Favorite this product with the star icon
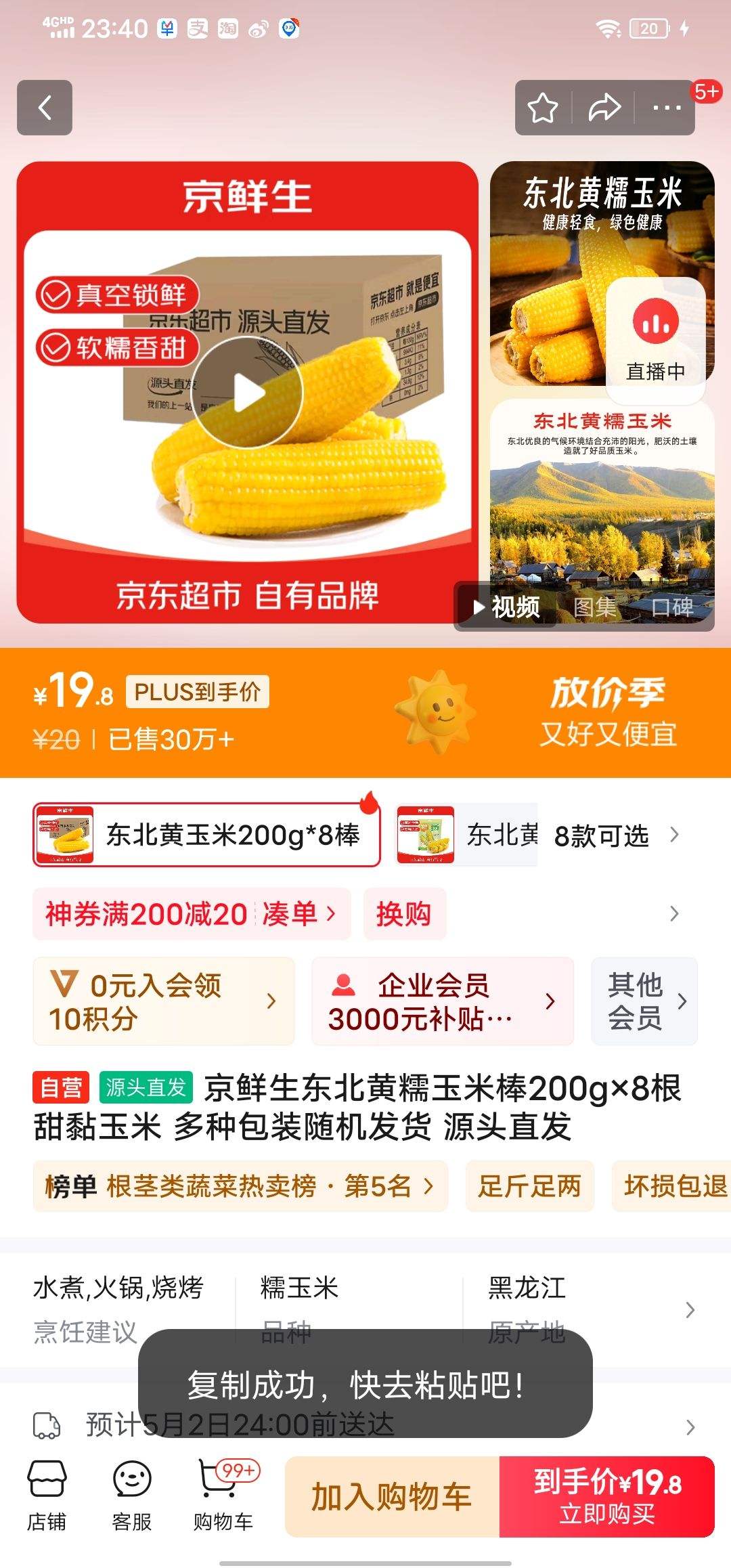Image resolution: width=731 pixels, height=1568 pixels. coord(543,108)
